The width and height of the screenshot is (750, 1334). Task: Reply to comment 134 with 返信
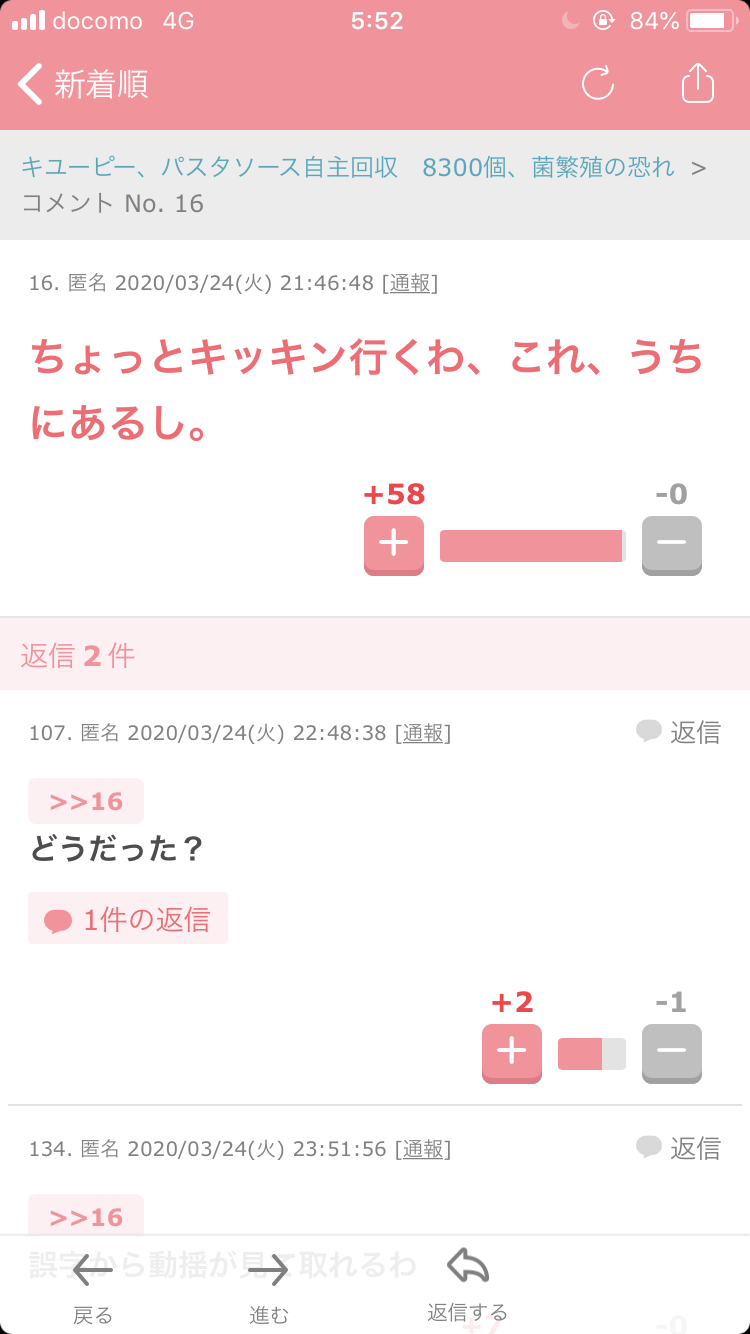pos(679,1148)
